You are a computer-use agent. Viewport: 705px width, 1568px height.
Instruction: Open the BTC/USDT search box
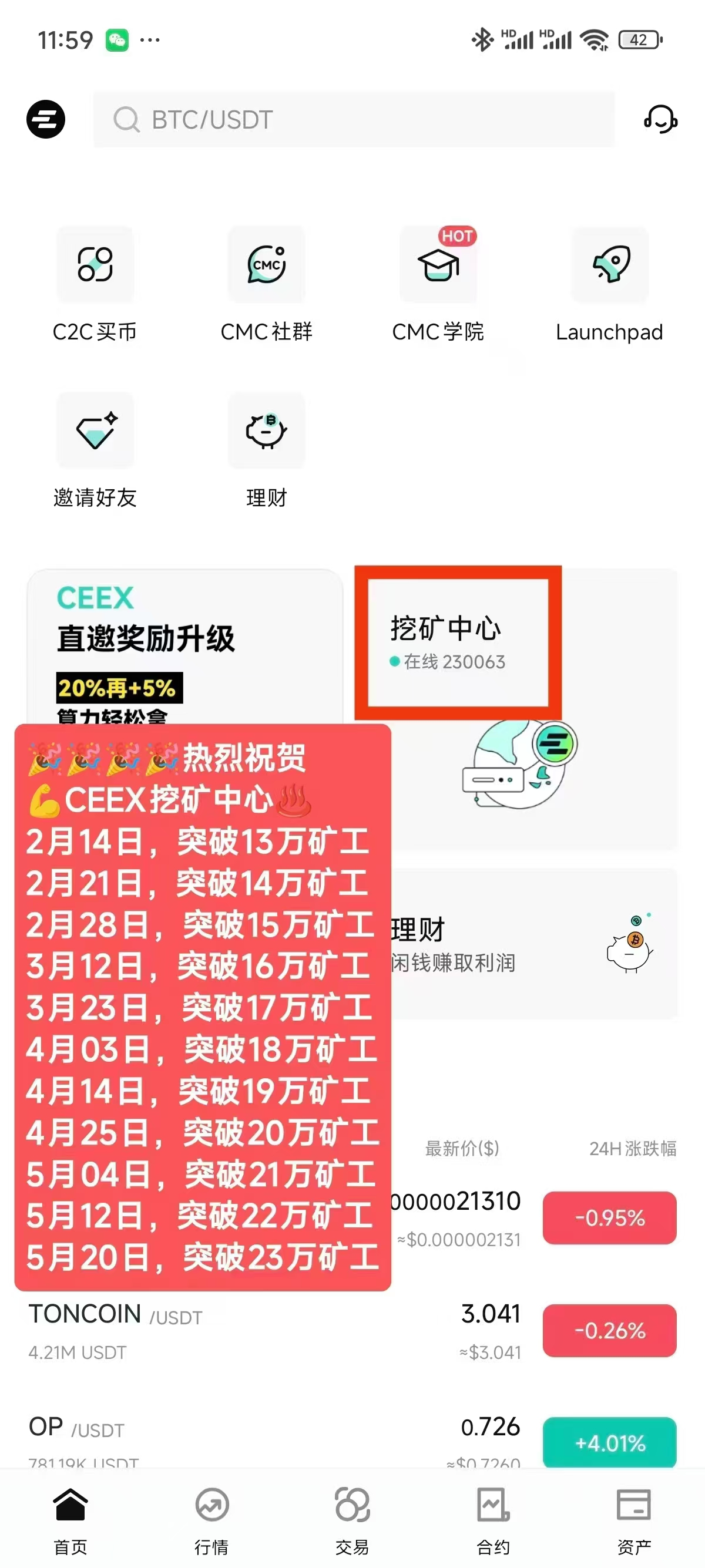(353, 119)
